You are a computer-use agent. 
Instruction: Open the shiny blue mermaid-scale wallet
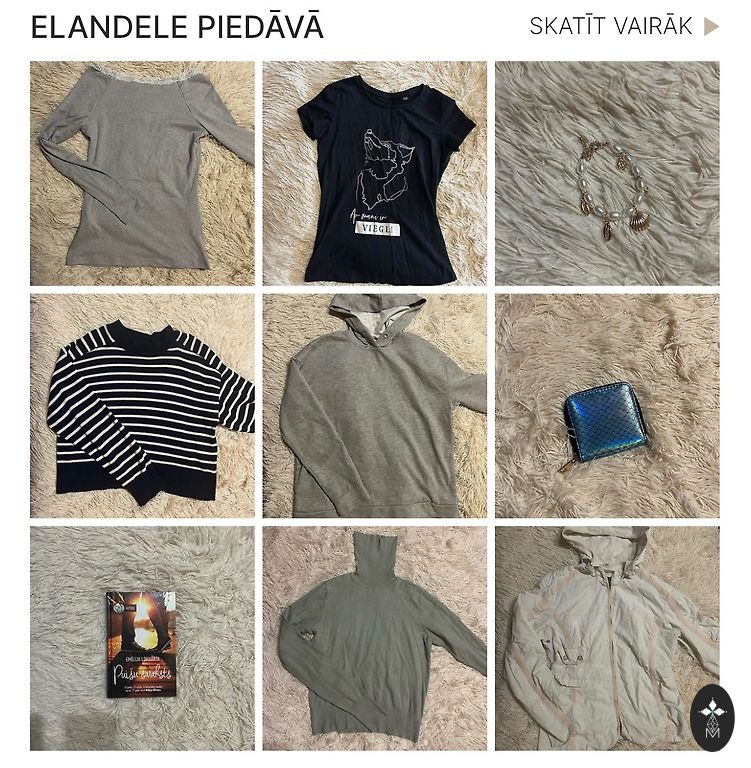[607, 405]
